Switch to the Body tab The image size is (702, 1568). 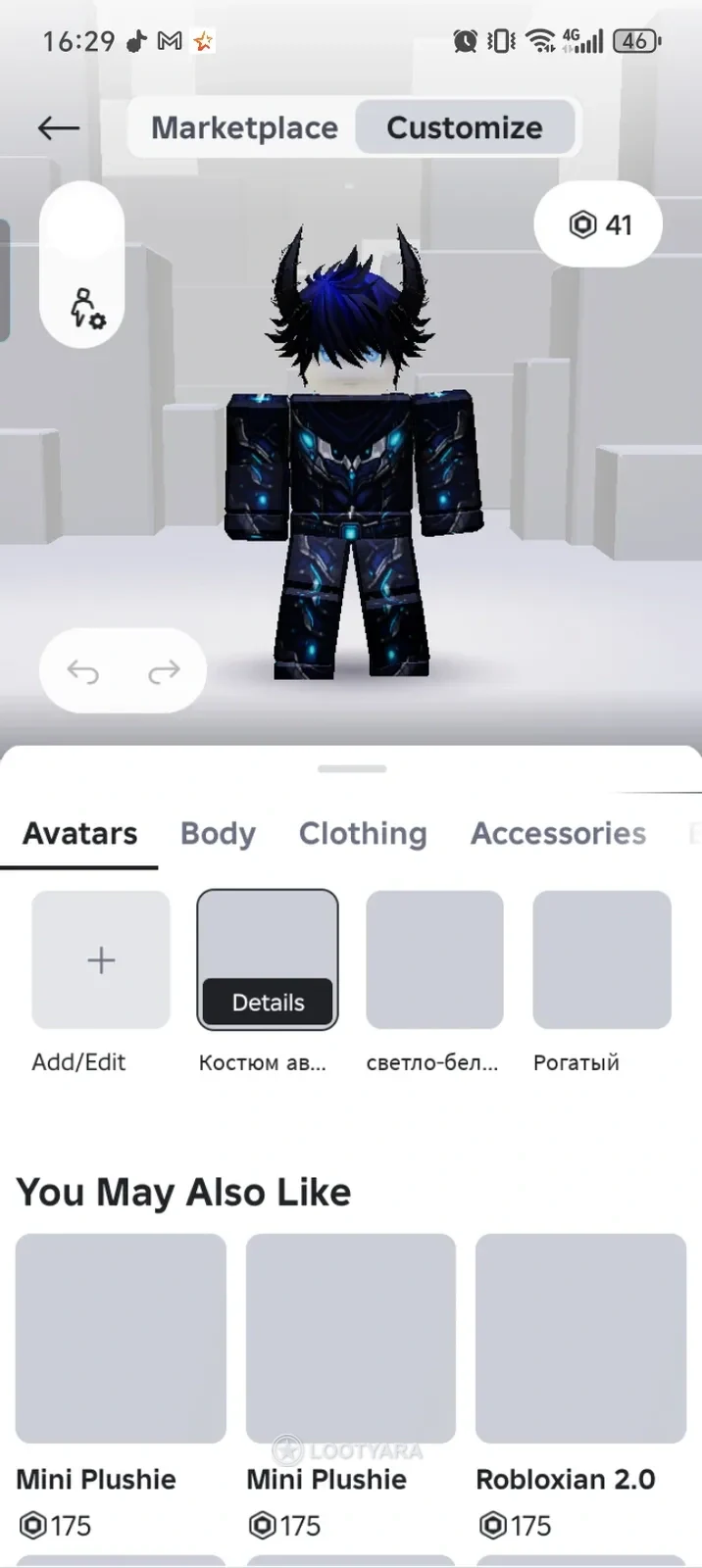(218, 833)
